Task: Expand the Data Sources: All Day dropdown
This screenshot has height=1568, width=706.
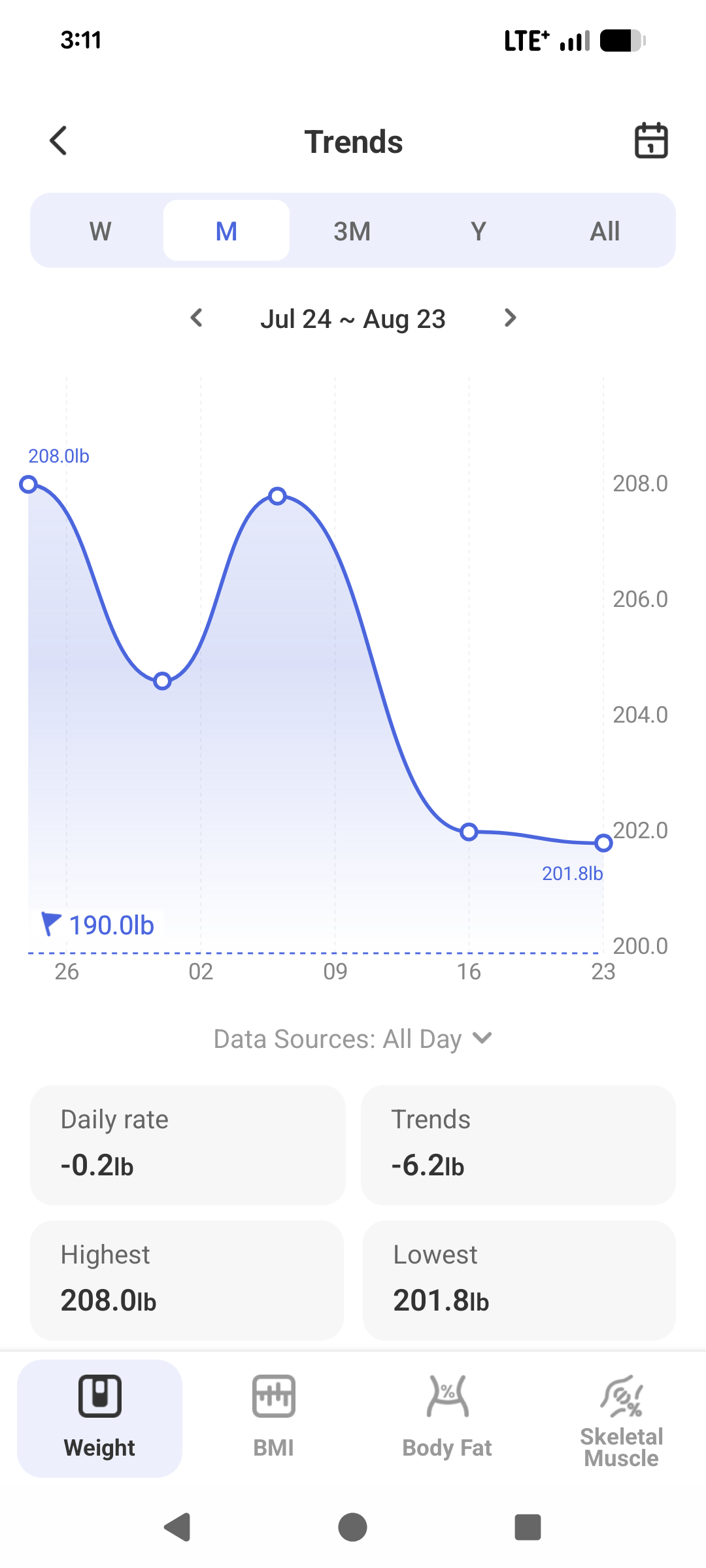Action: pos(353,1039)
